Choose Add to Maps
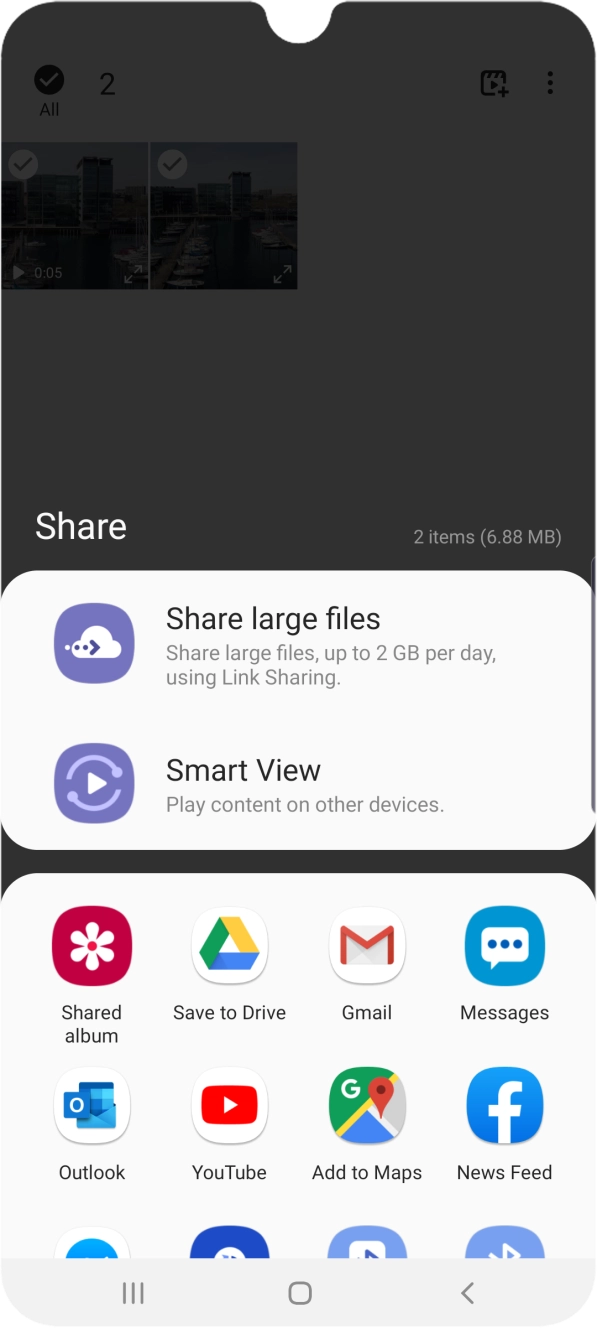Screen dimensions: 597x1328 click(367, 1125)
